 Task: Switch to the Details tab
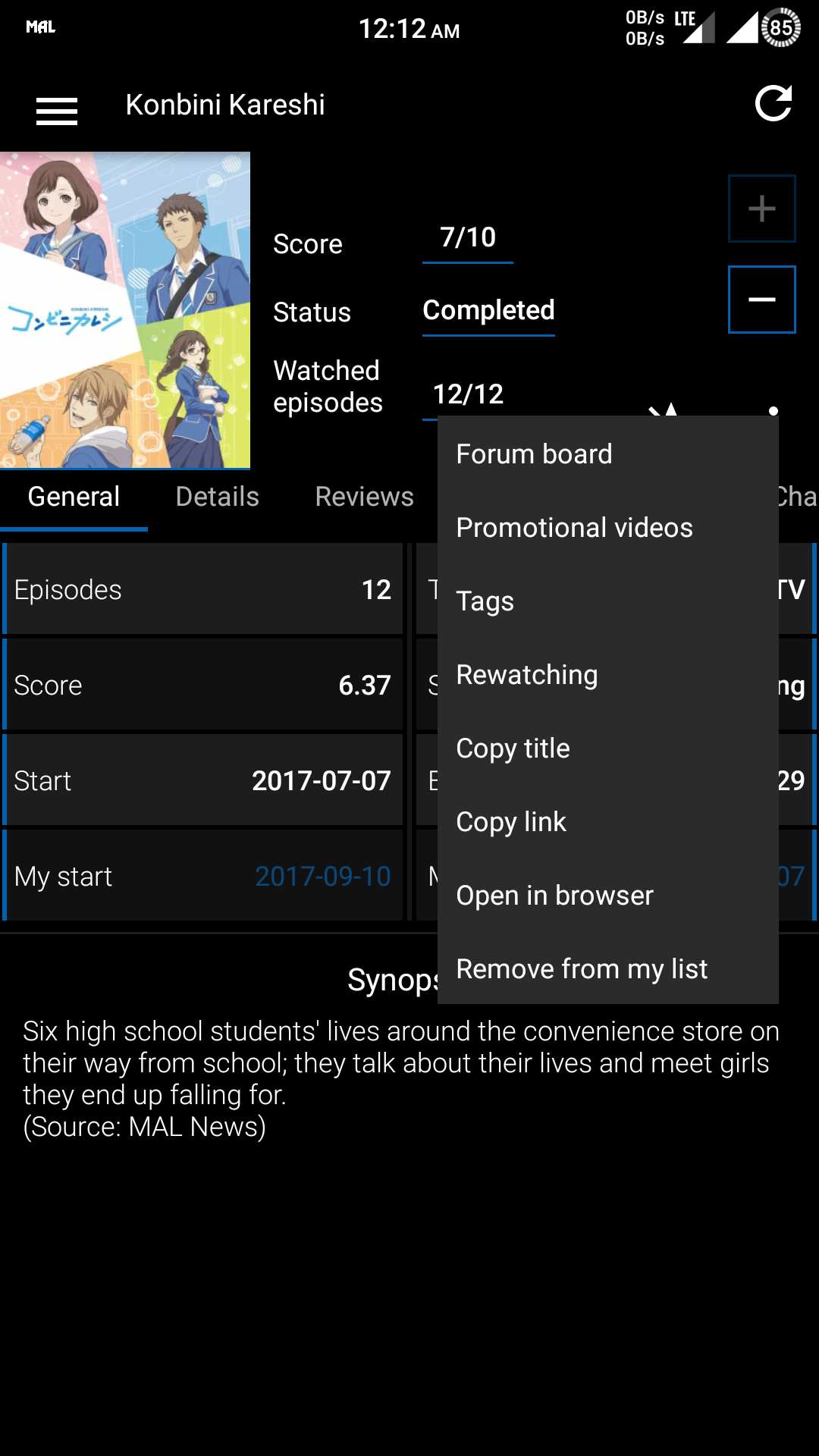217,497
